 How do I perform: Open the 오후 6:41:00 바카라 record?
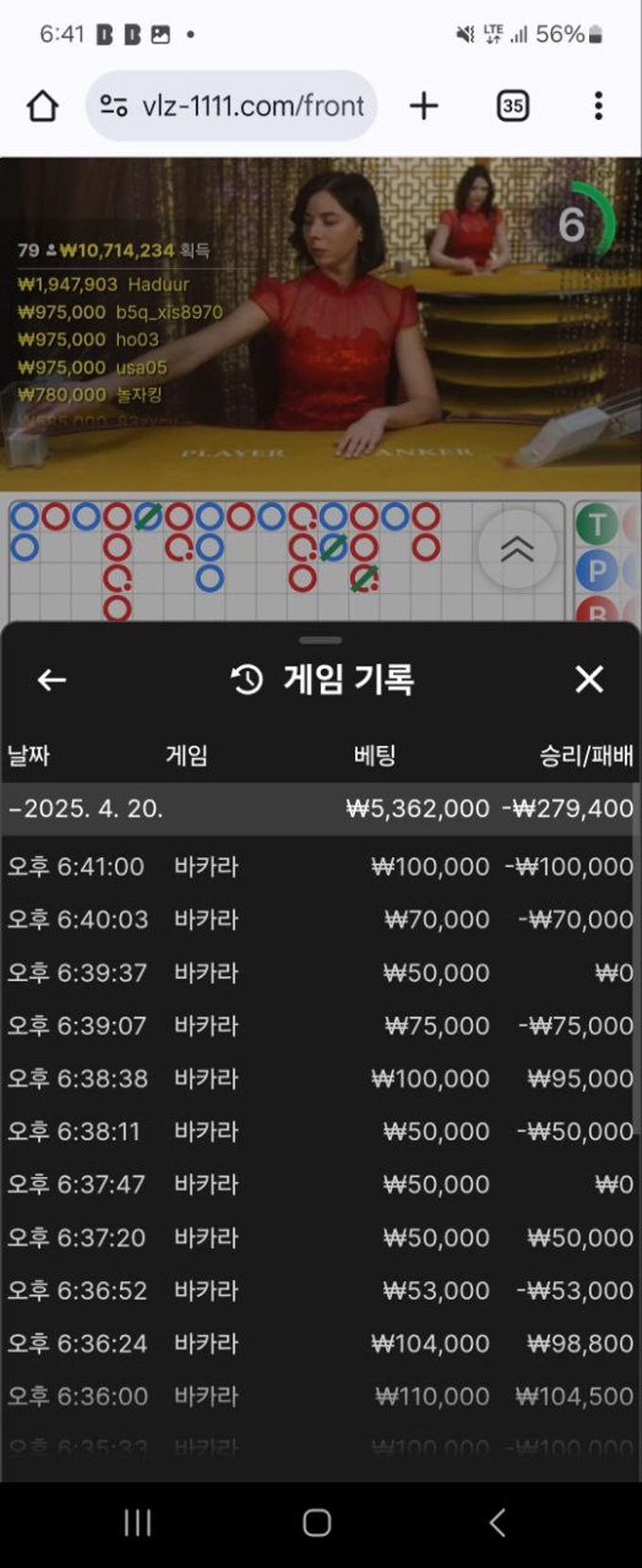[x=319, y=867]
